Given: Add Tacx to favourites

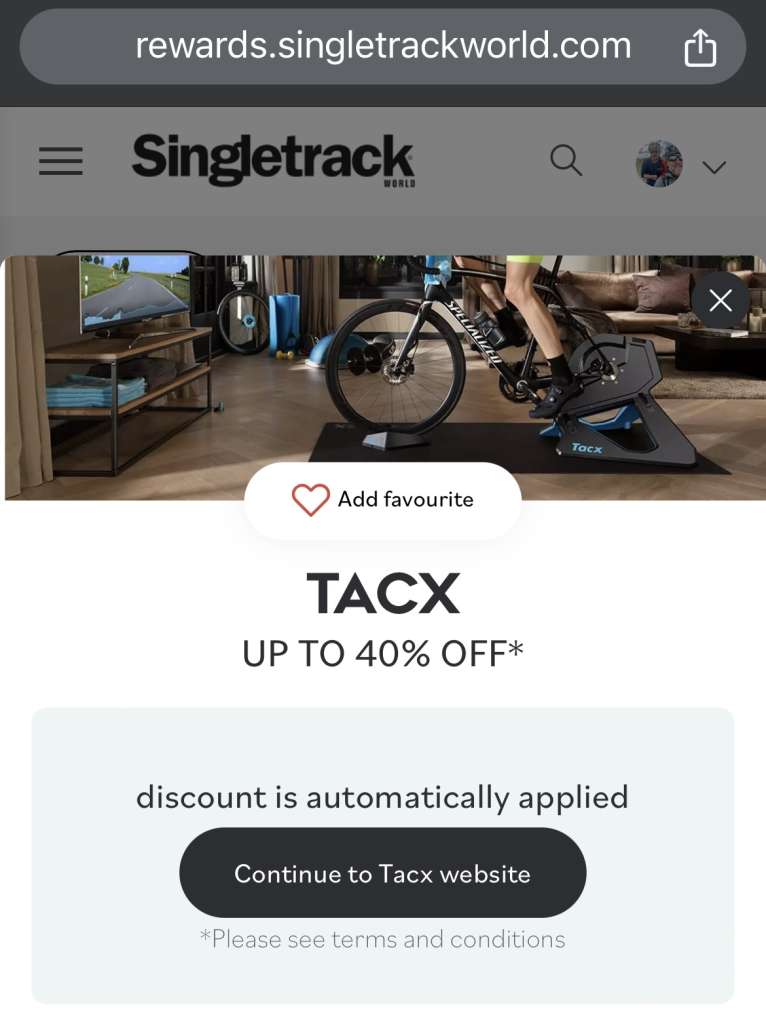Looking at the screenshot, I should point(383,500).
